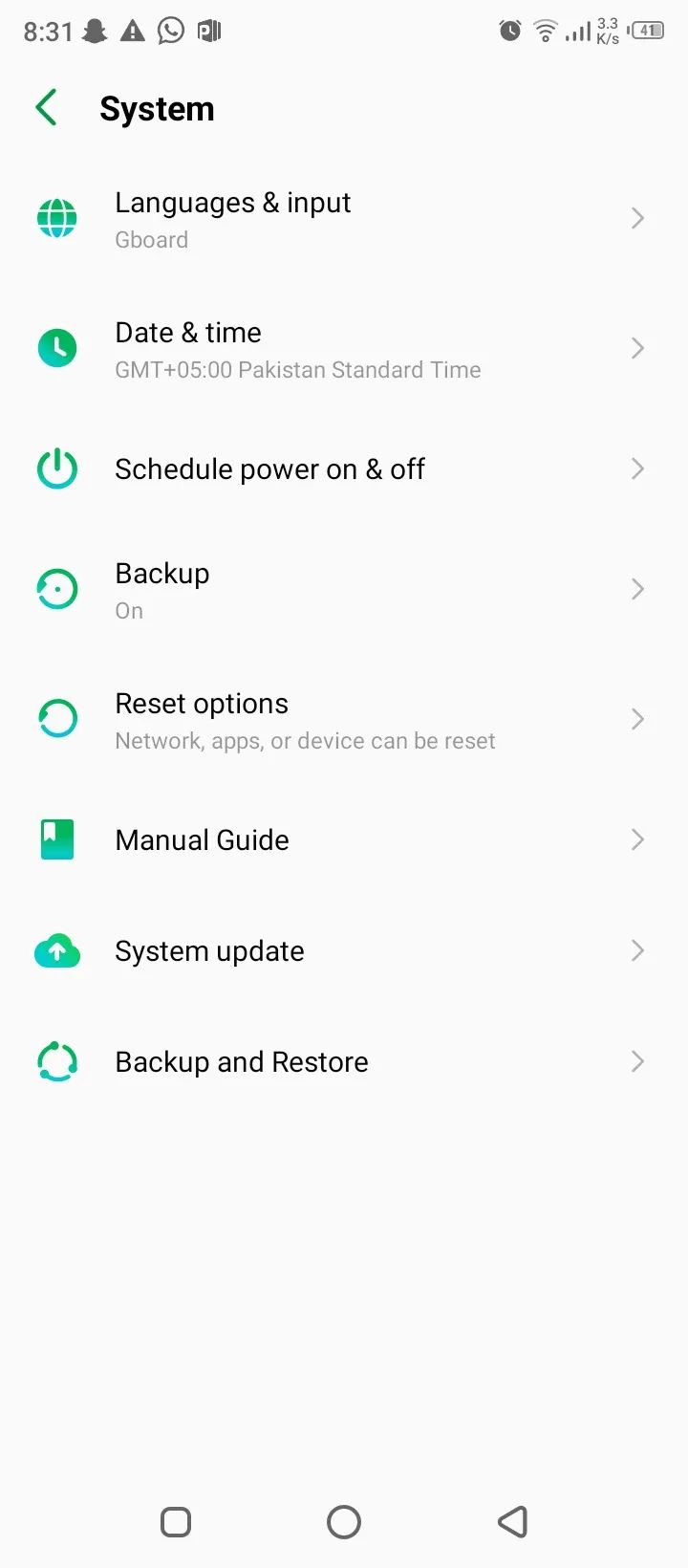Viewport: 688px width, 1568px height.
Task: Tap the Languages & input globe icon
Action: coord(57,218)
